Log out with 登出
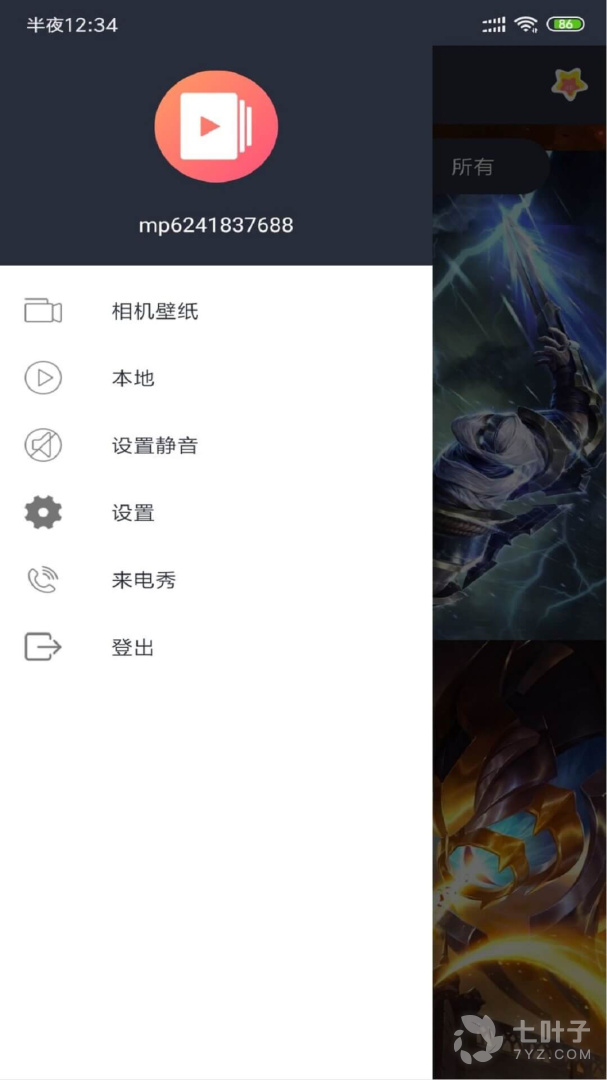The height and width of the screenshot is (1080, 607). click(216, 648)
